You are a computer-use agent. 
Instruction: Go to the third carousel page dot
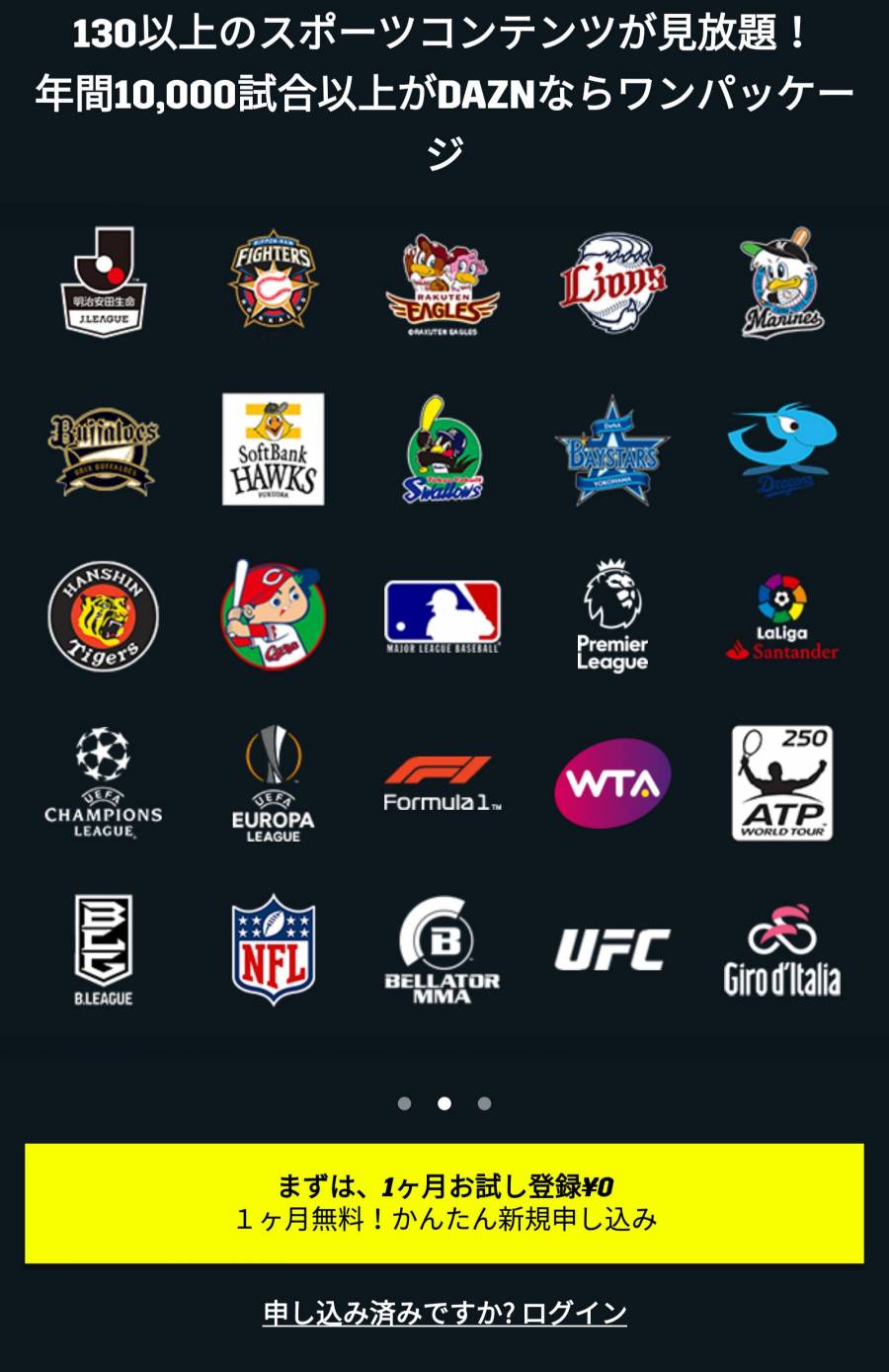pyautogui.click(x=484, y=1103)
